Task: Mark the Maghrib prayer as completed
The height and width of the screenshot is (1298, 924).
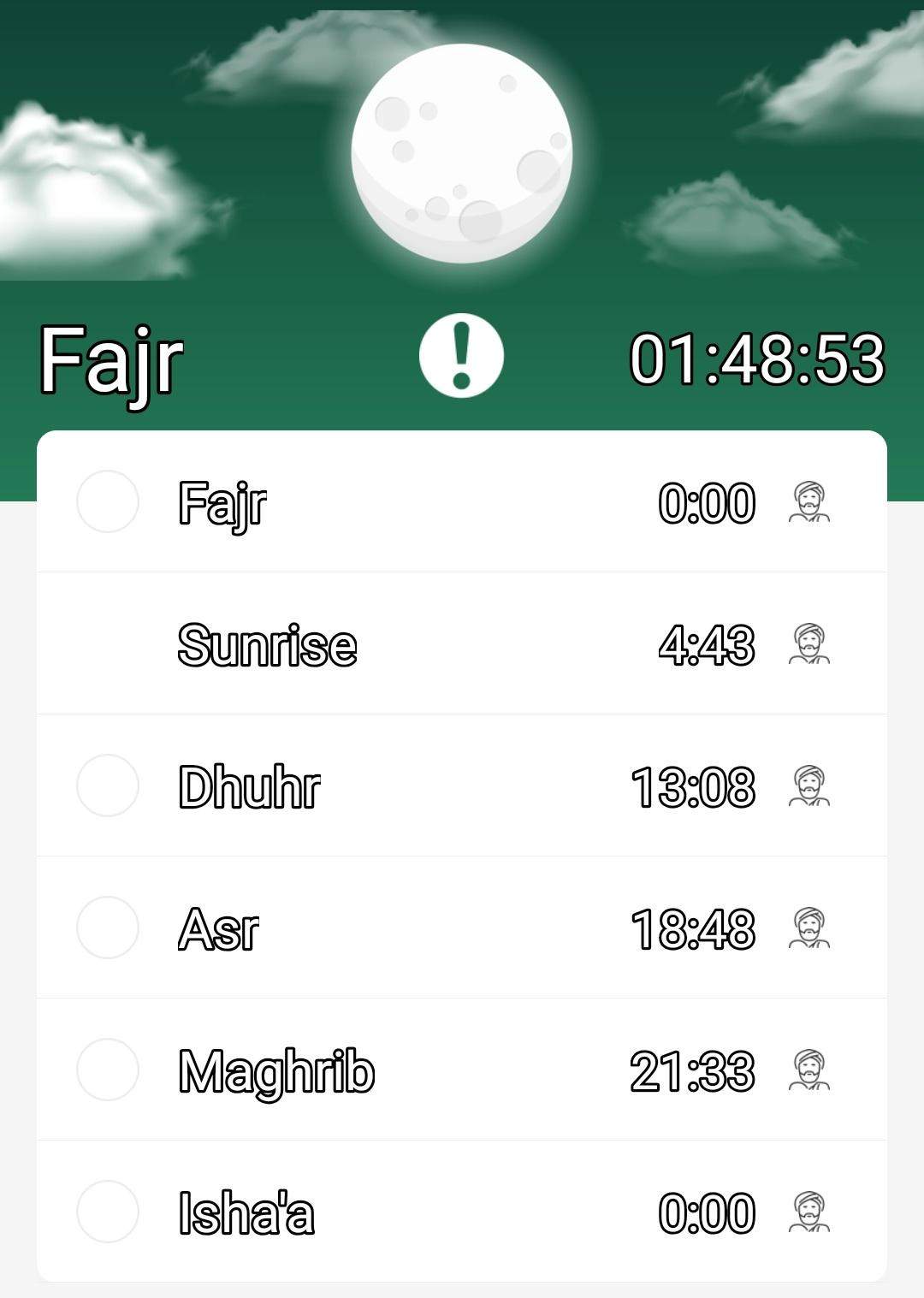Action: pyautogui.click(x=108, y=1070)
